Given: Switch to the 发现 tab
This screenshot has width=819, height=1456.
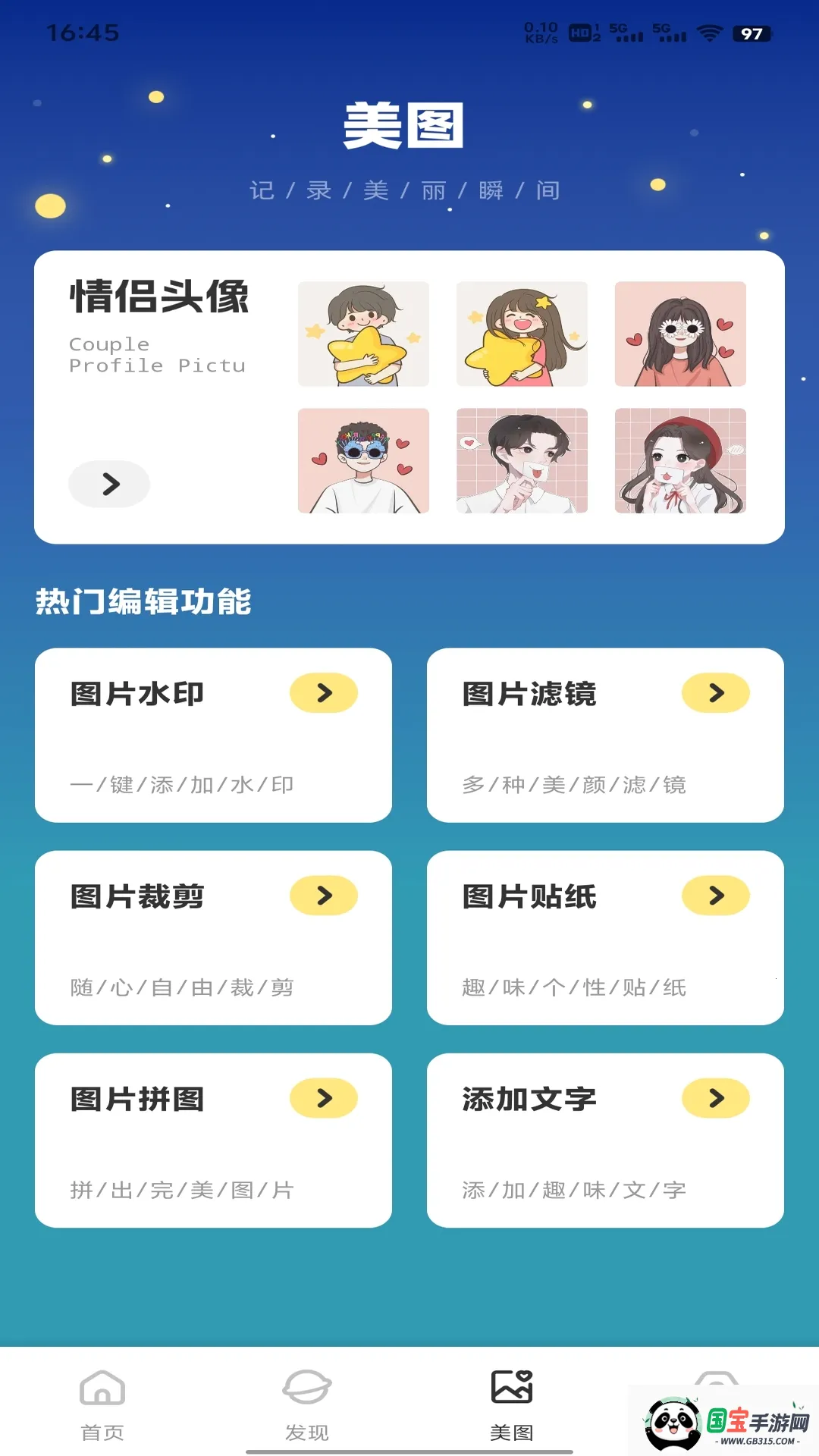Looking at the screenshot, I should [306, 1410].
